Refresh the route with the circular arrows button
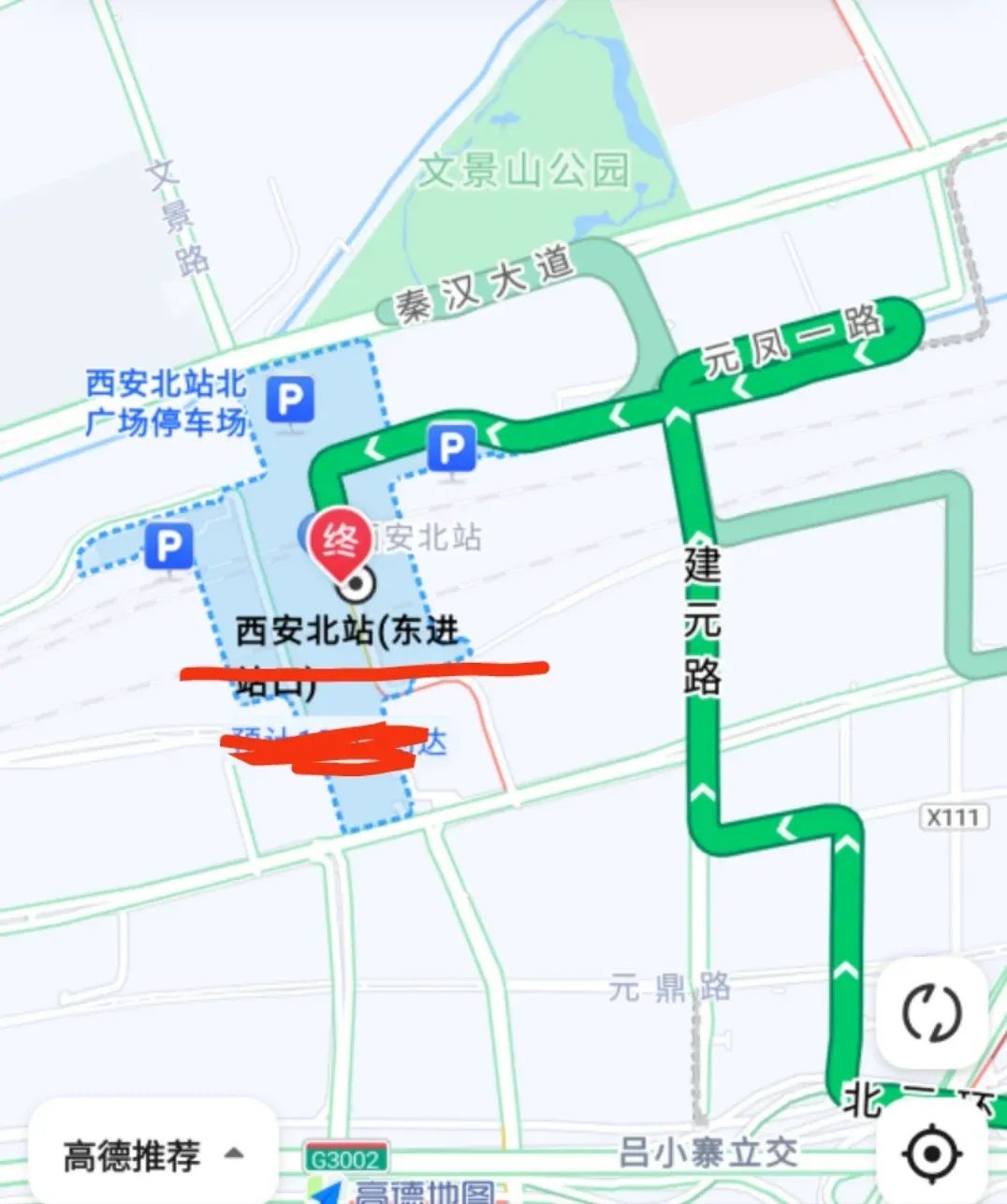1007x1204 pixels. coord(931,1013)
